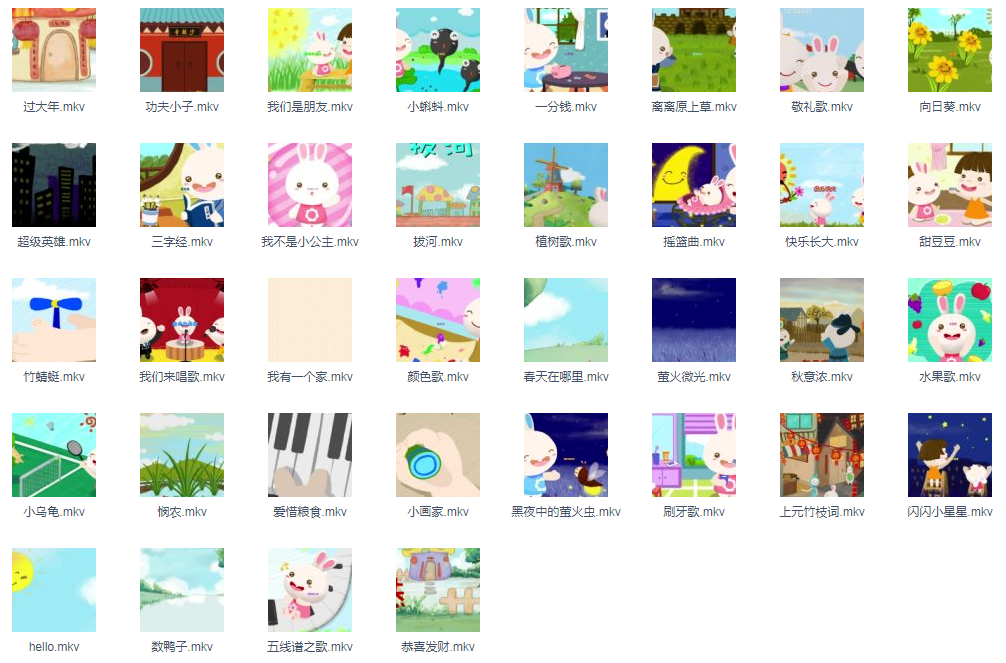Play the 三字经.mkv video

(182, 185)
